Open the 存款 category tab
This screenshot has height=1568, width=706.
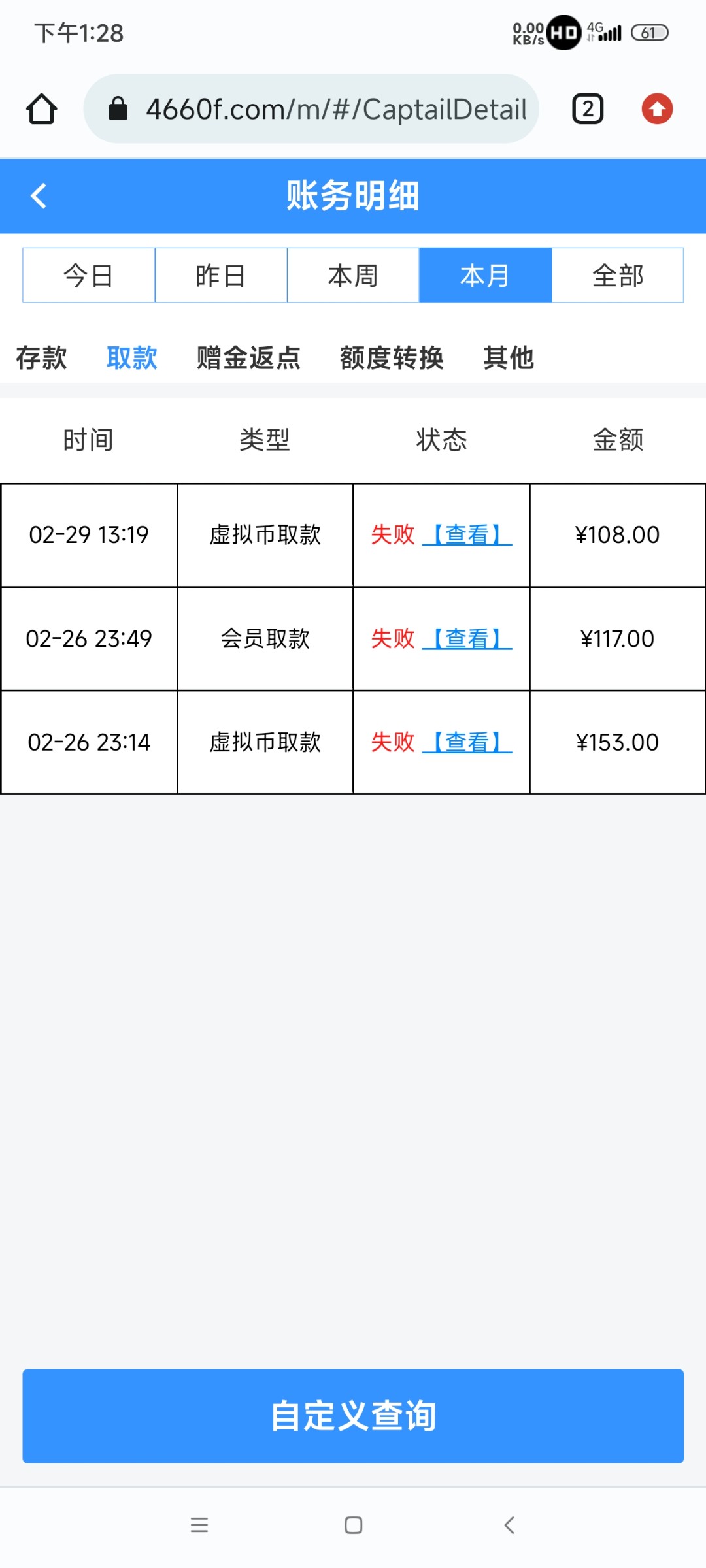pyautogui.click(x=41, y=357)
